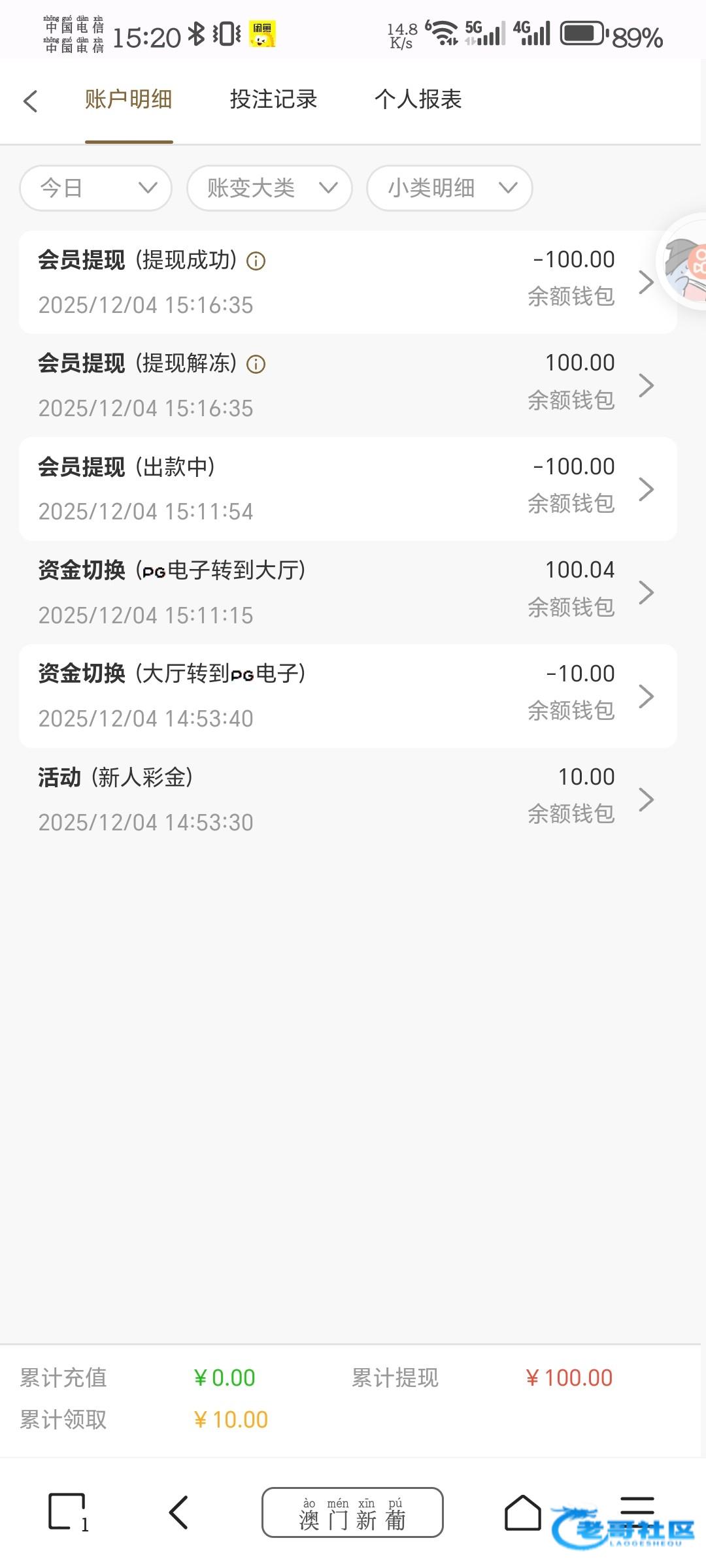The image size is (706, 1568).
Task: Open the 提现成功 withdrawal record
Action: (346, 282)
